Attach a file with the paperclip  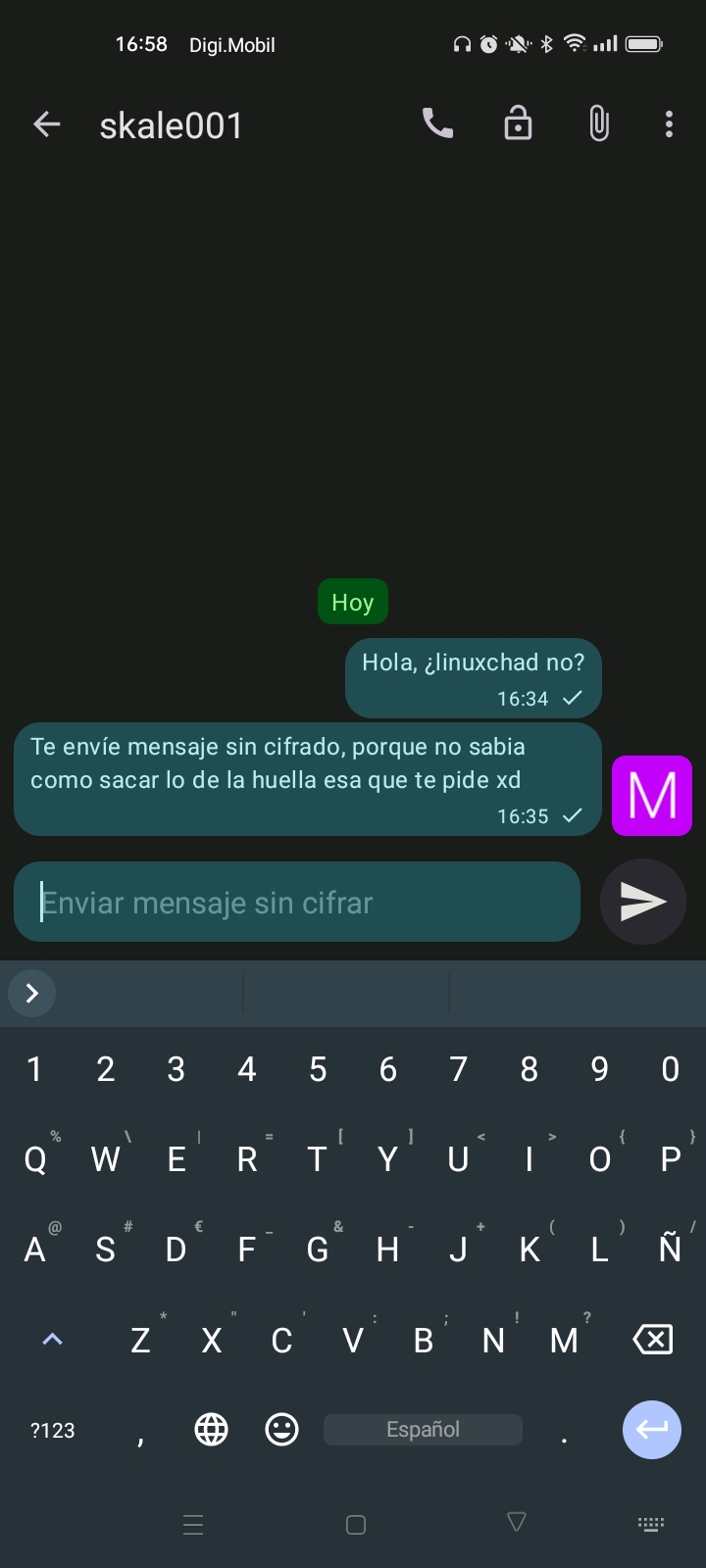click(598, 124)
